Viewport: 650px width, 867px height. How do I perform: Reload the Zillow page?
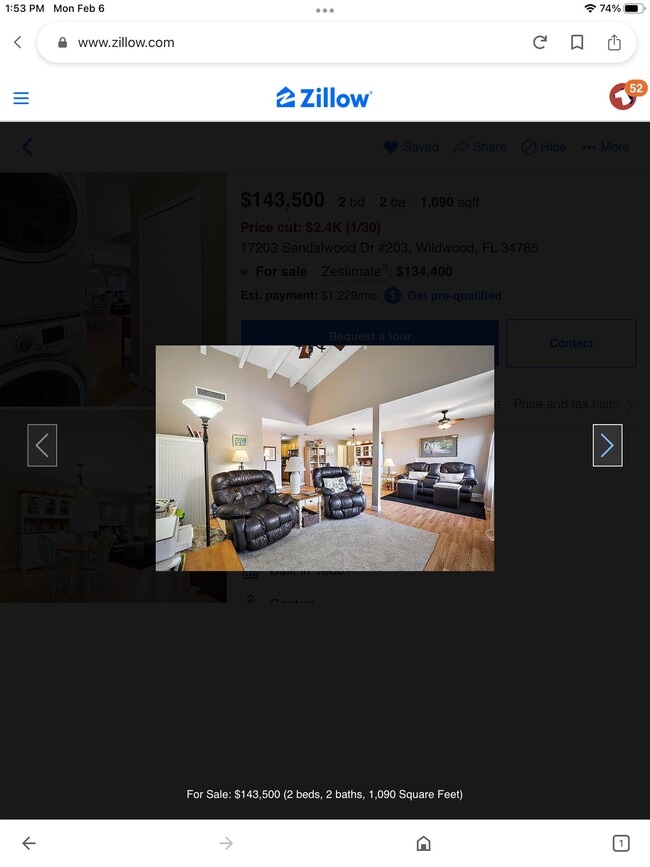540,42
